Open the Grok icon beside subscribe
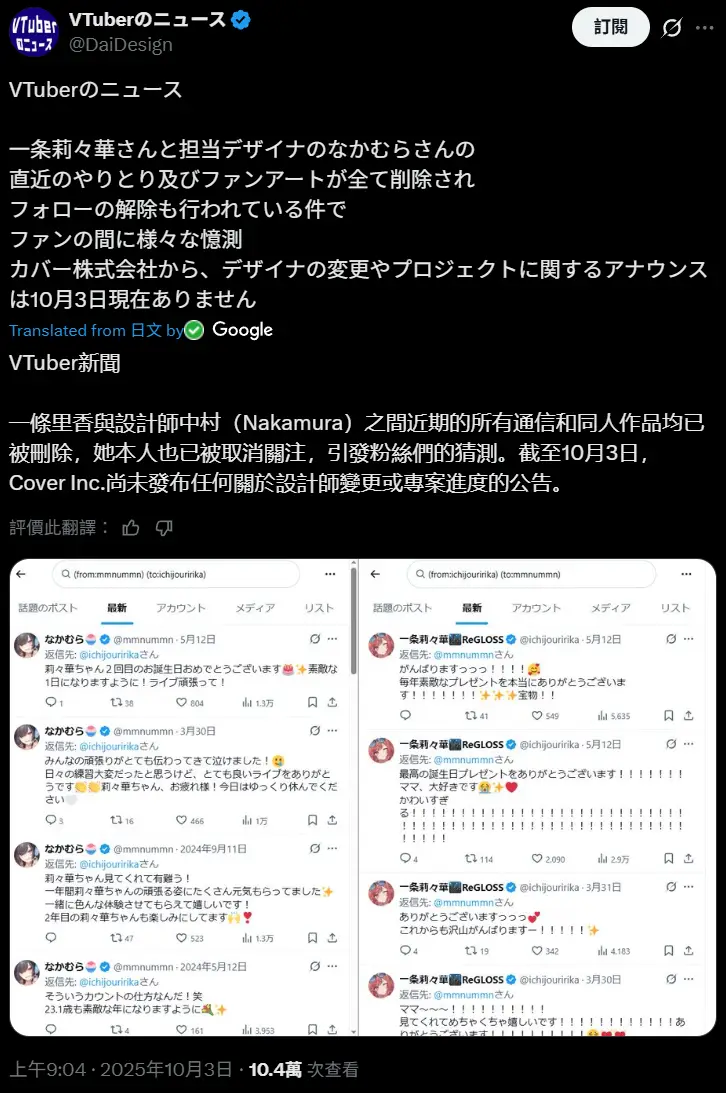The height and width of the screenshot is (1093, 726). (672, 28)
